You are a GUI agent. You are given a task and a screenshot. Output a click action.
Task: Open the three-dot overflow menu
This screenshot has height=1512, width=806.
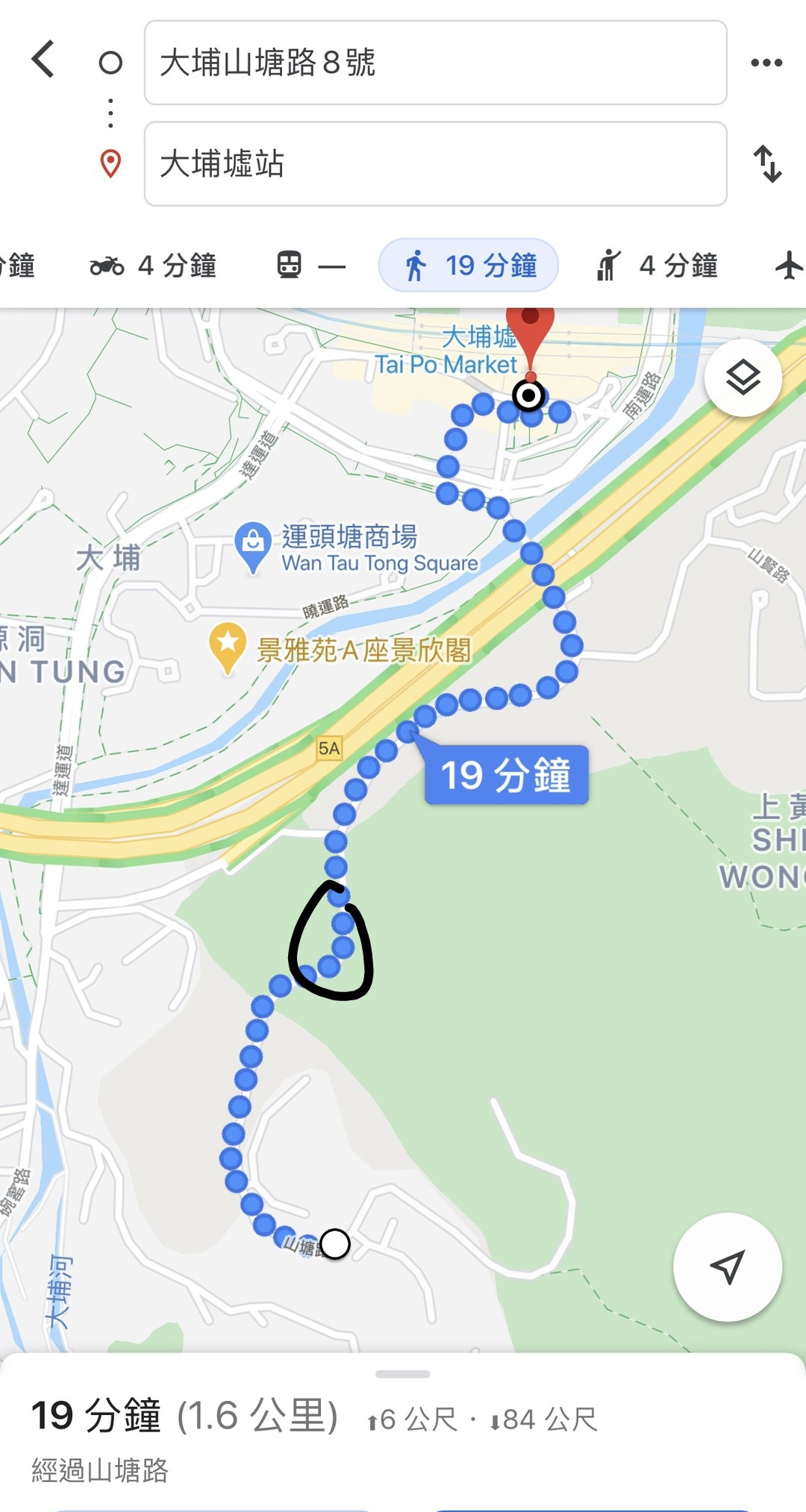[766, 63]
